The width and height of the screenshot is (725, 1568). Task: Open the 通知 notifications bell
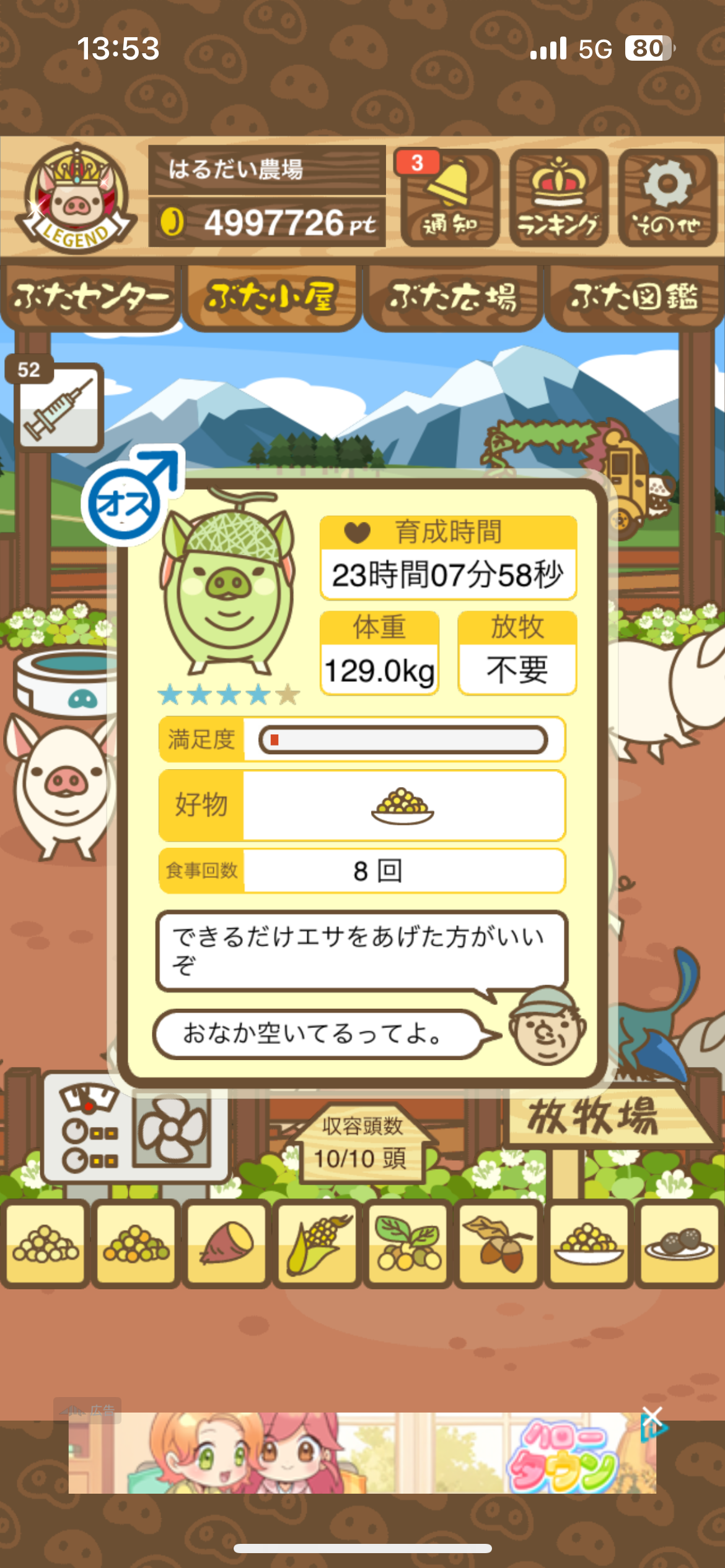click(450, 198)
